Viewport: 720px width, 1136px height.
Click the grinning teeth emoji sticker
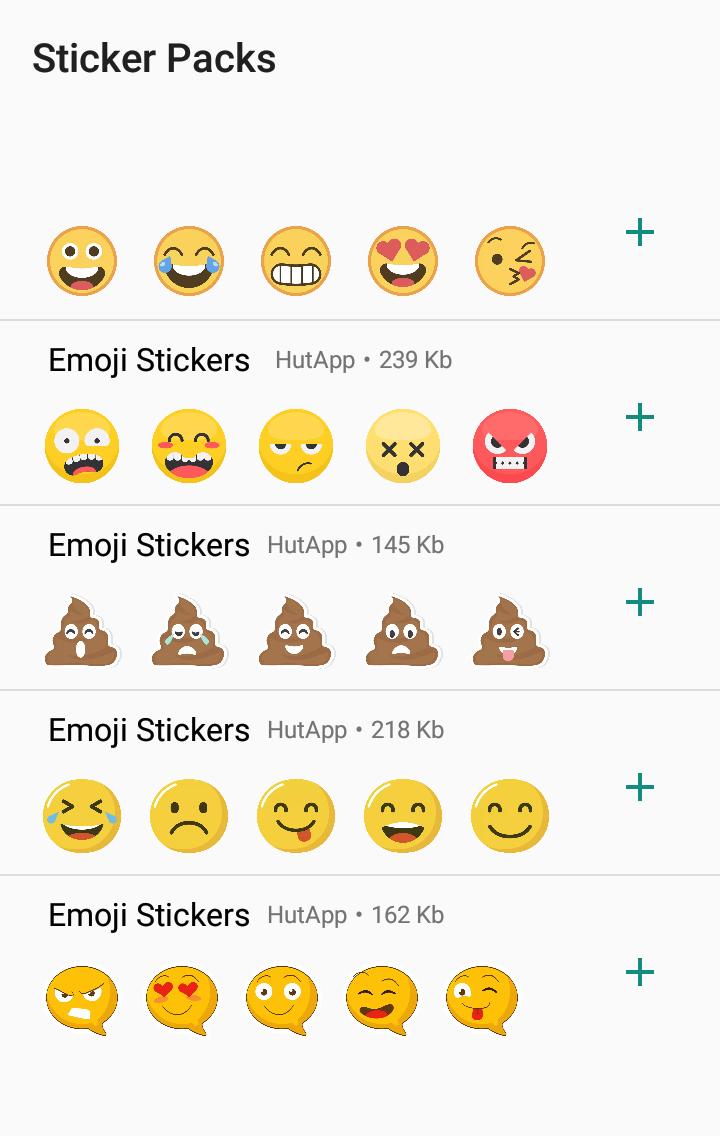click(x=296, y=260)
